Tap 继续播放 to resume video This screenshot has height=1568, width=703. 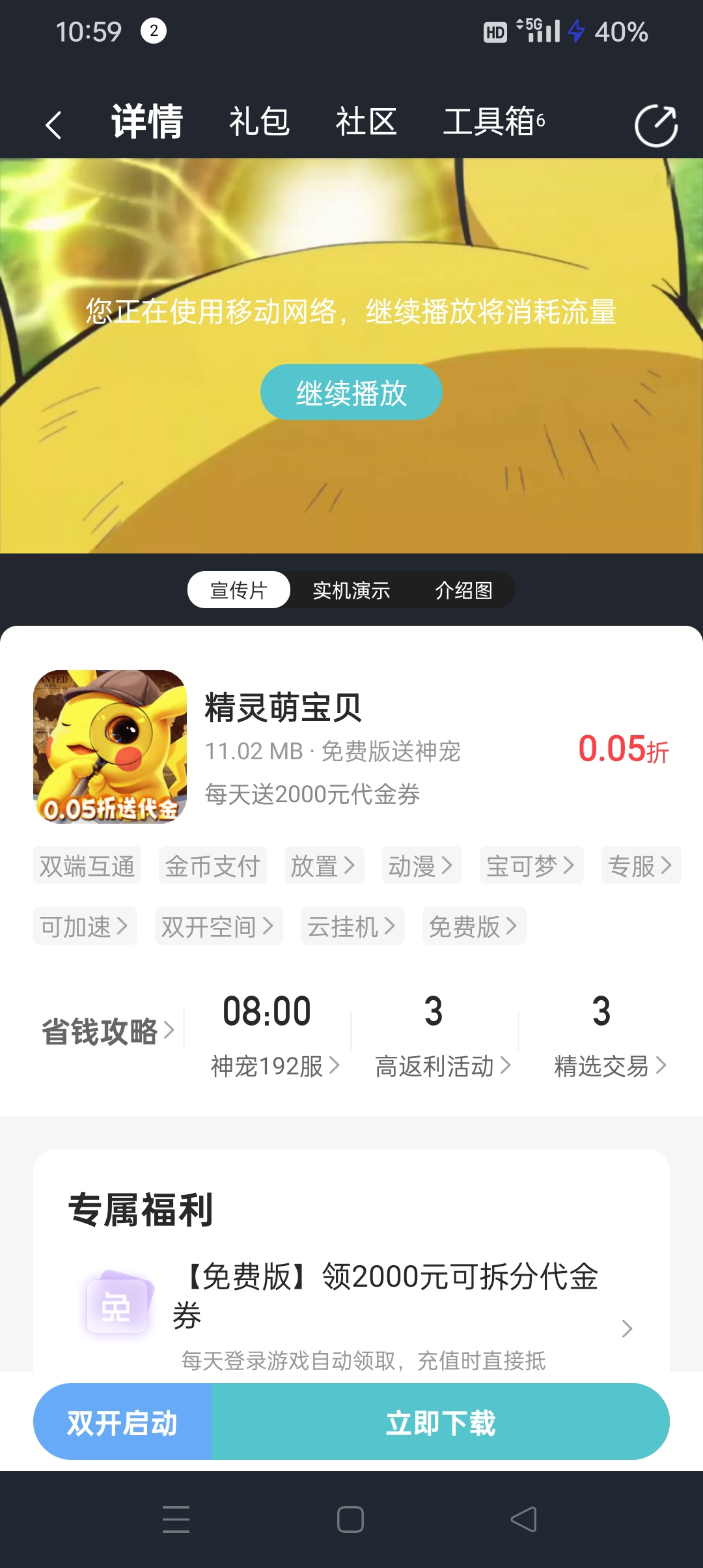tap(351, 391)
